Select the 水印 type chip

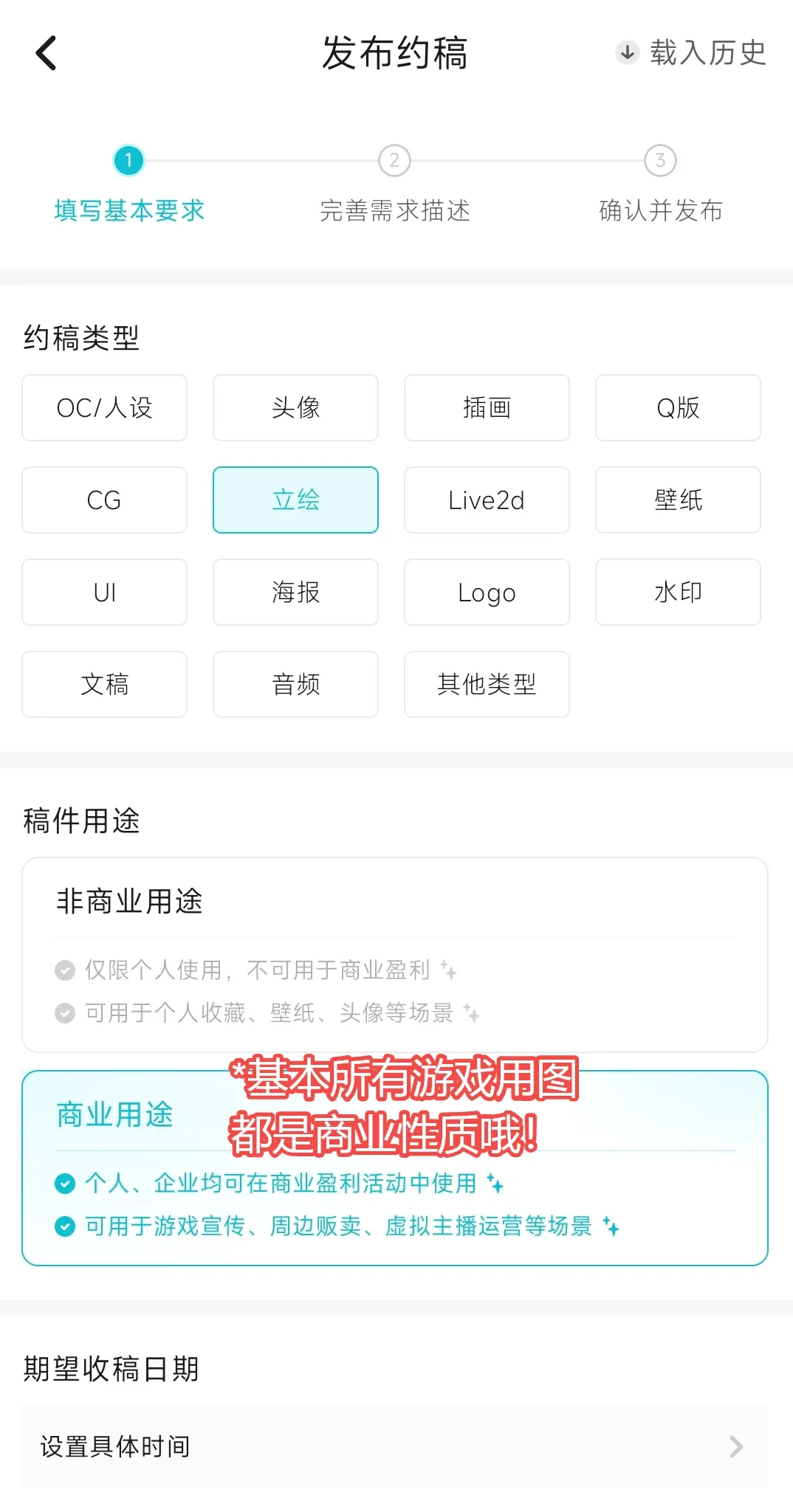[678, 592]
